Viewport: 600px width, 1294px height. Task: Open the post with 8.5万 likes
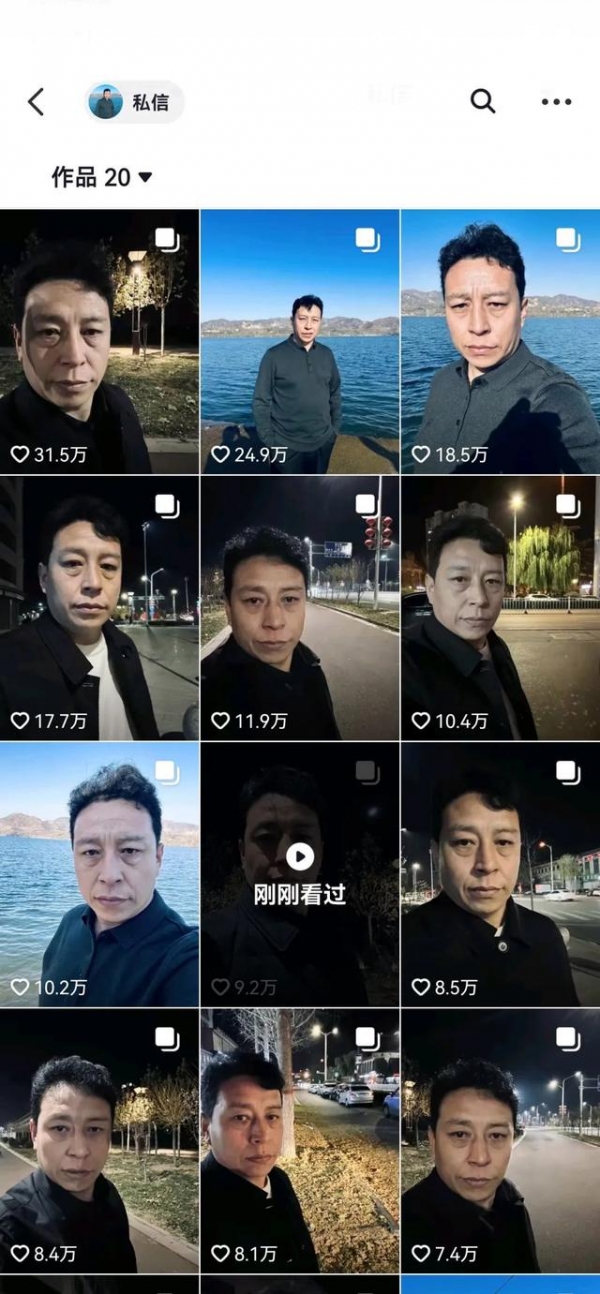click(x=500, y=873)
